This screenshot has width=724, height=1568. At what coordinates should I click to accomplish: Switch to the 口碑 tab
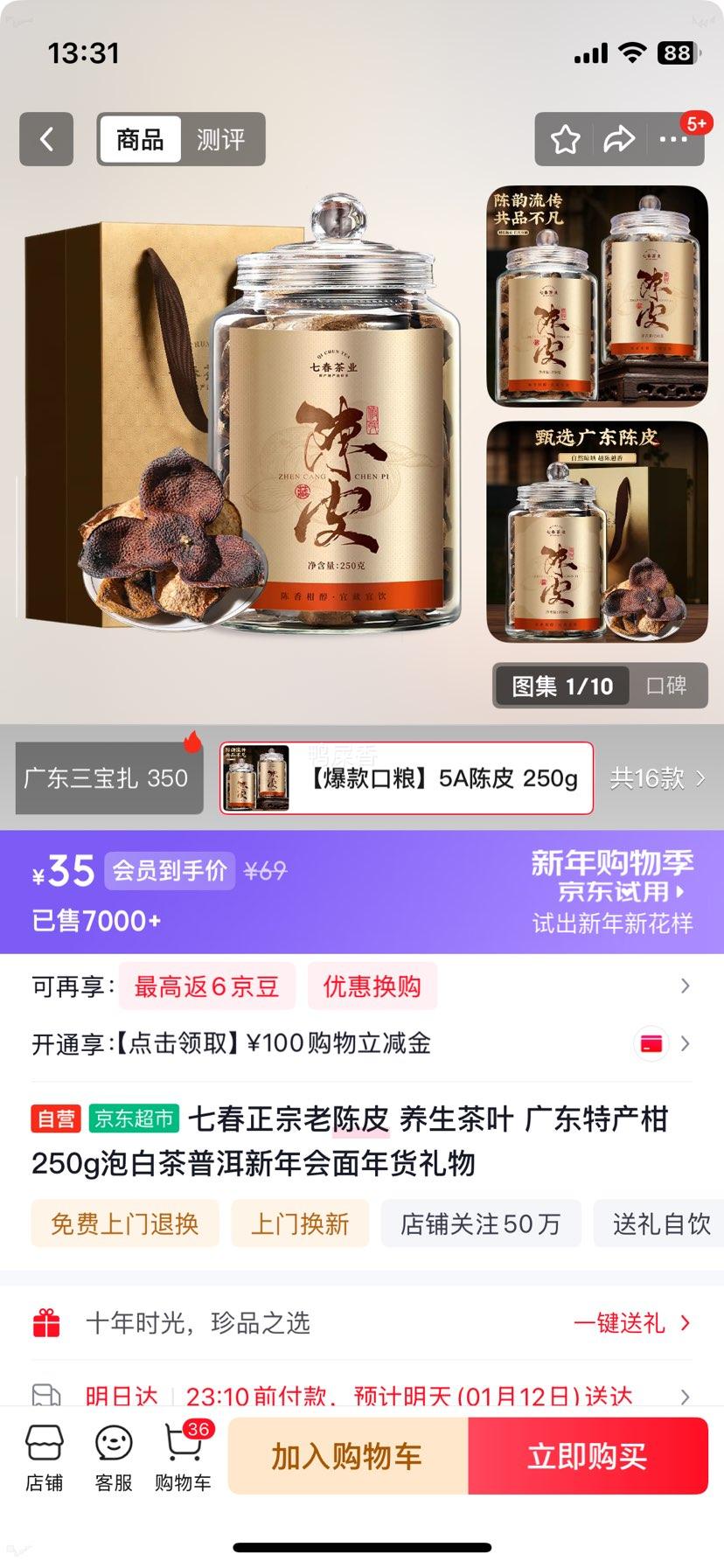(x=670, y=686)
